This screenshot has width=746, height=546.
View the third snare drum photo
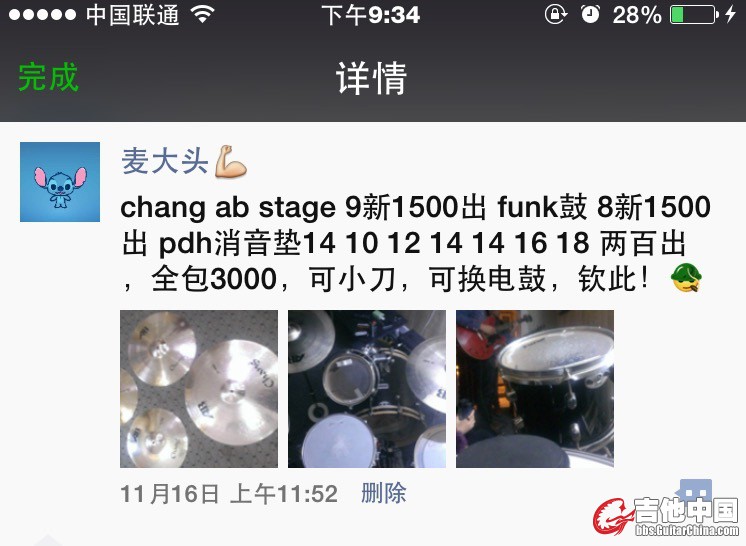pyautogui.click(x=535, y=389)
